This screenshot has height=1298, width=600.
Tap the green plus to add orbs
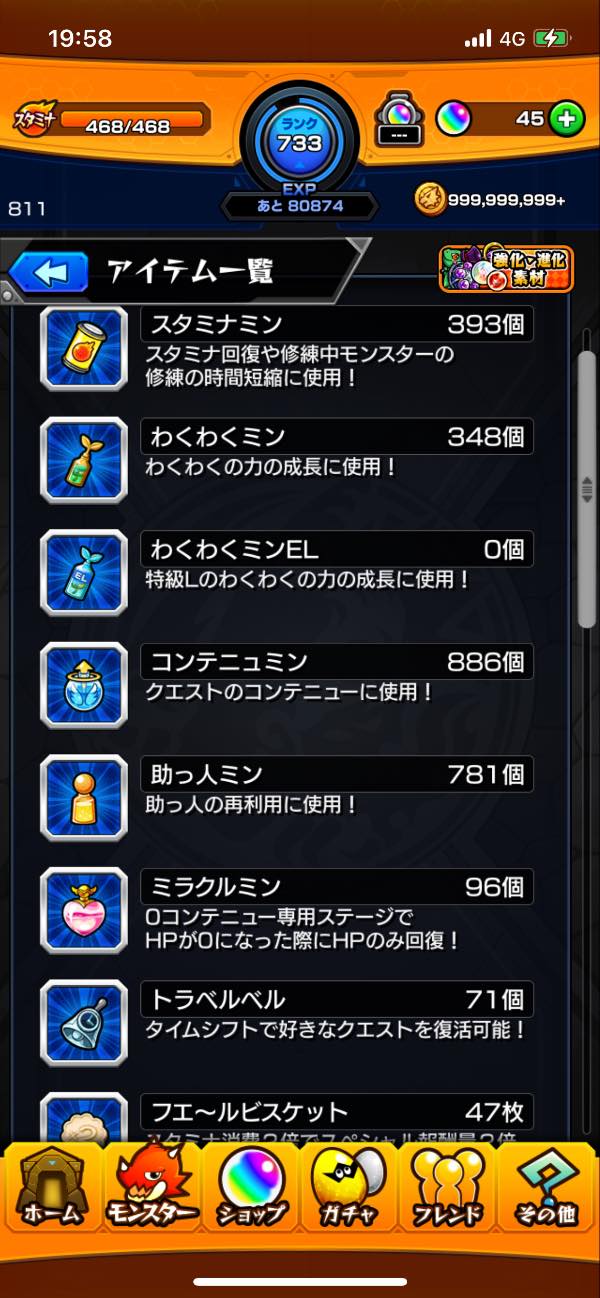[566, 119]
